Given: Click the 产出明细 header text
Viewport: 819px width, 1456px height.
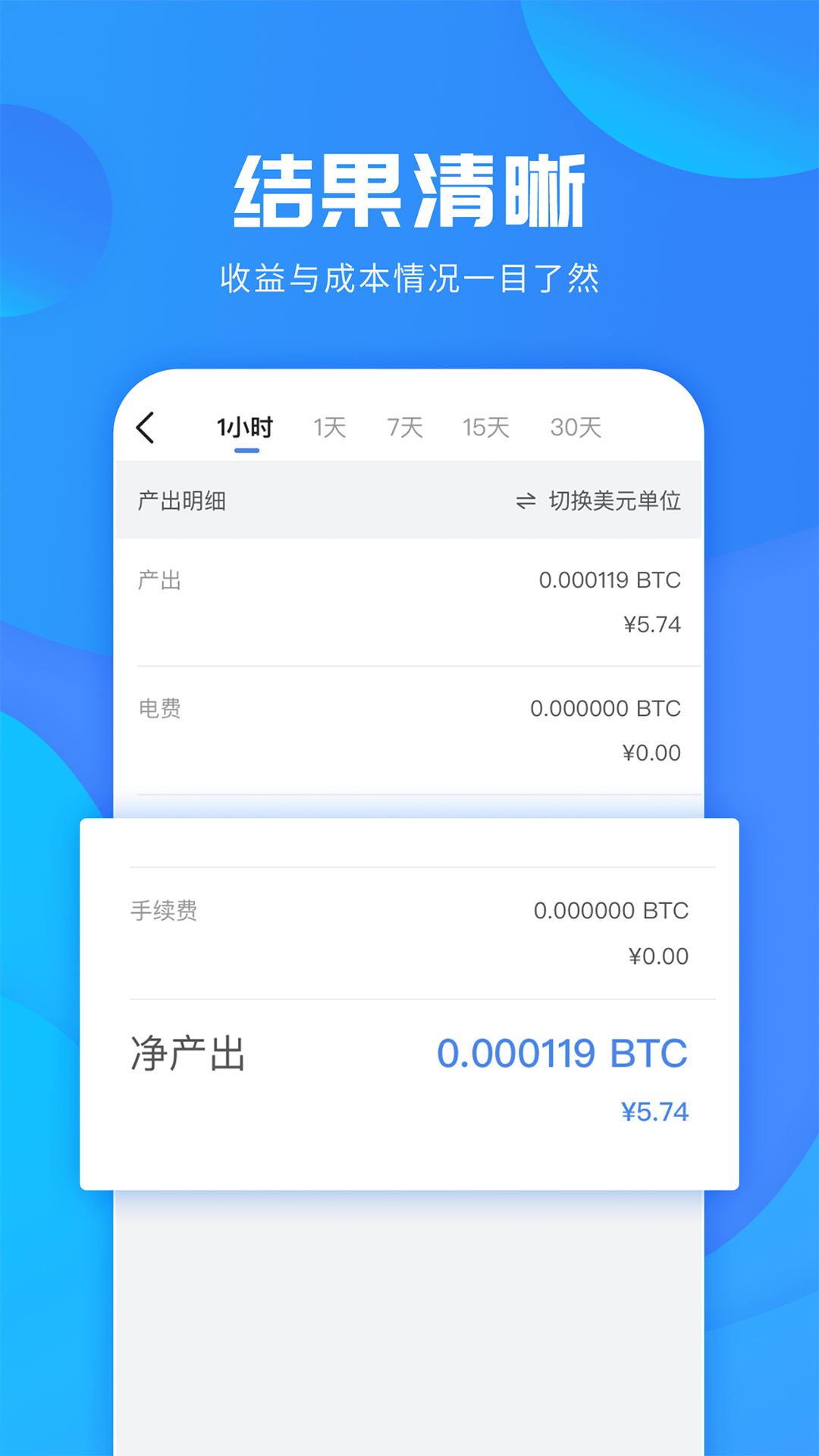Looking at the screenshot, I should pos(180,500).
